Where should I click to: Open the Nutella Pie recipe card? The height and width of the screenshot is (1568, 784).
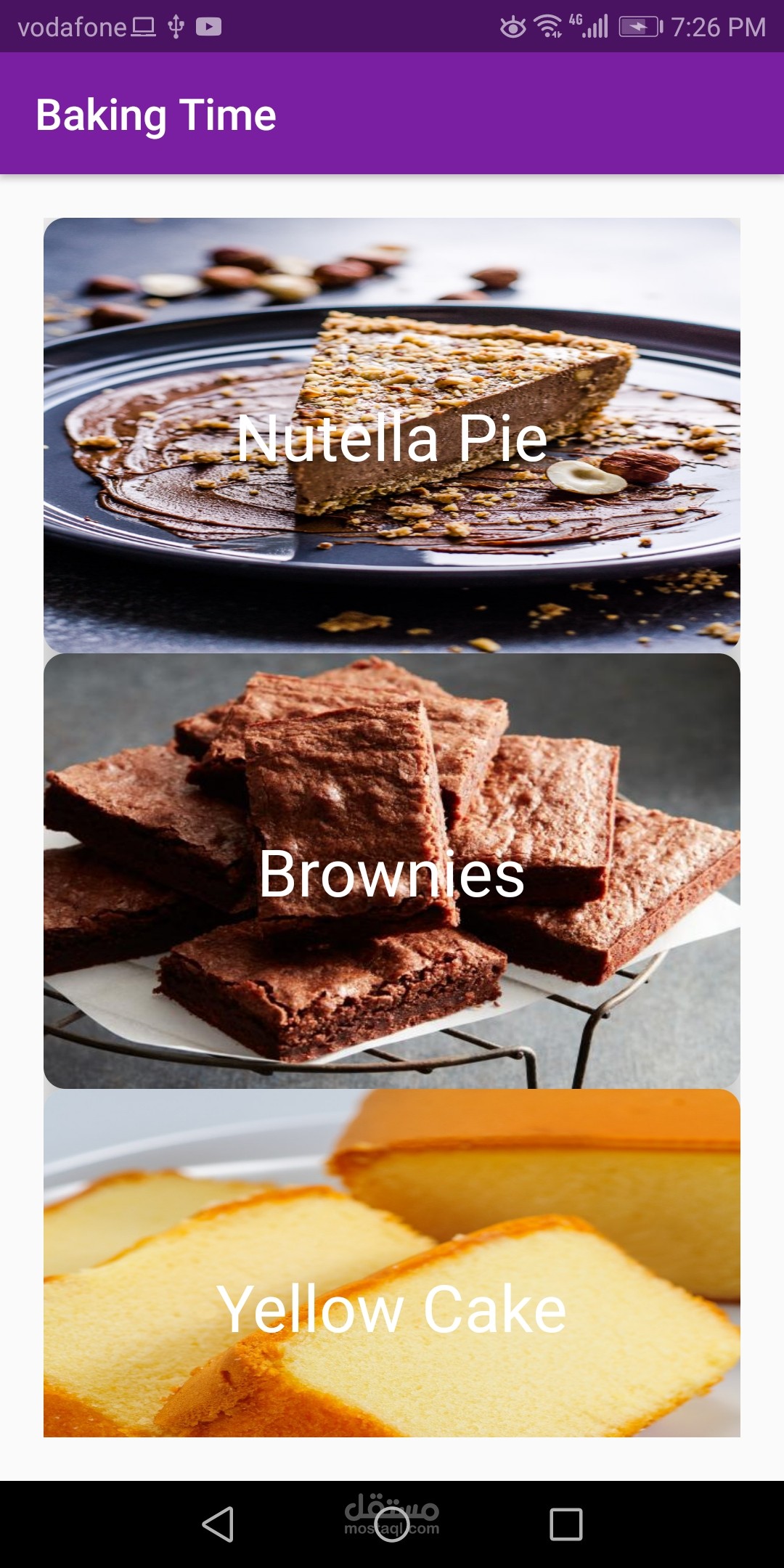pos(392,436)
